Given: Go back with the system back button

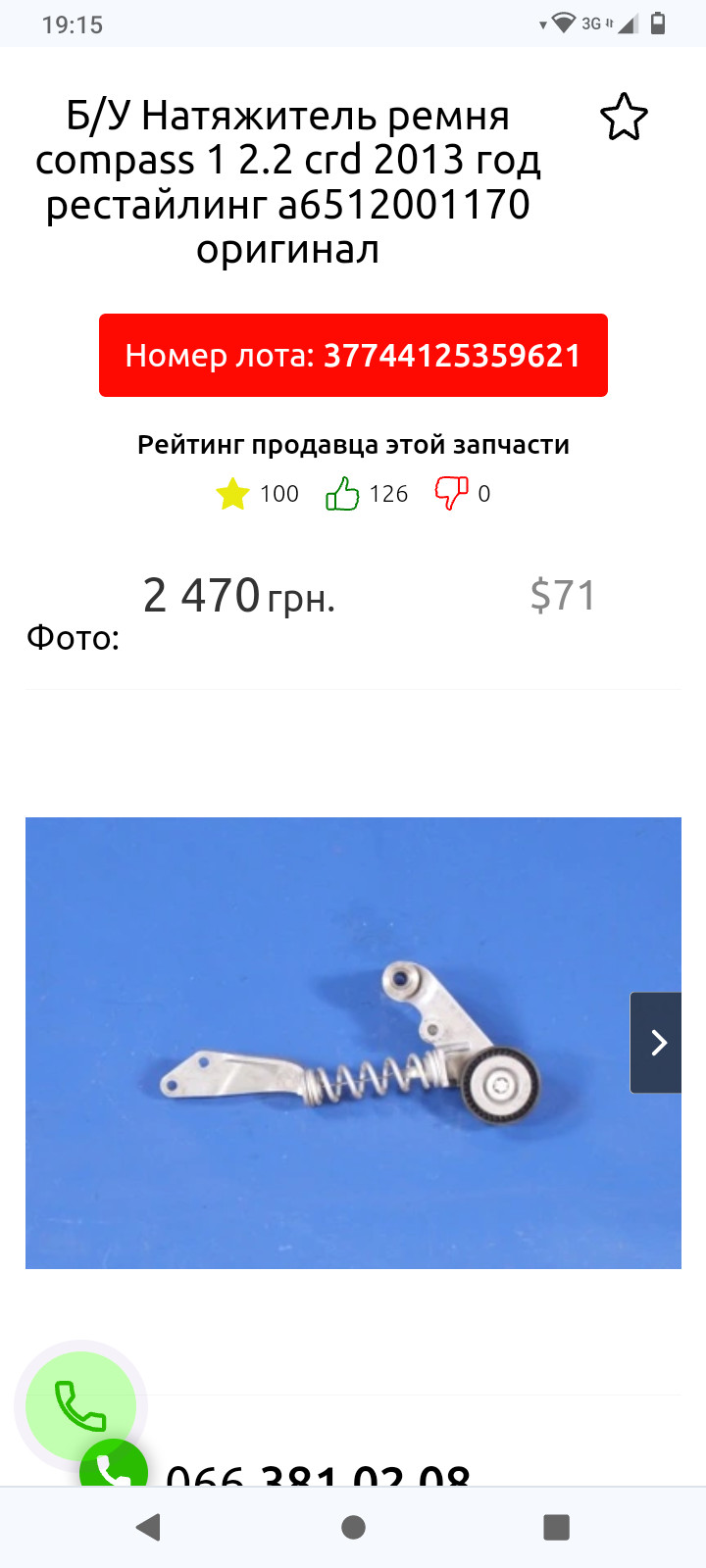Looking at the screenshot, I should point(148,1527).
